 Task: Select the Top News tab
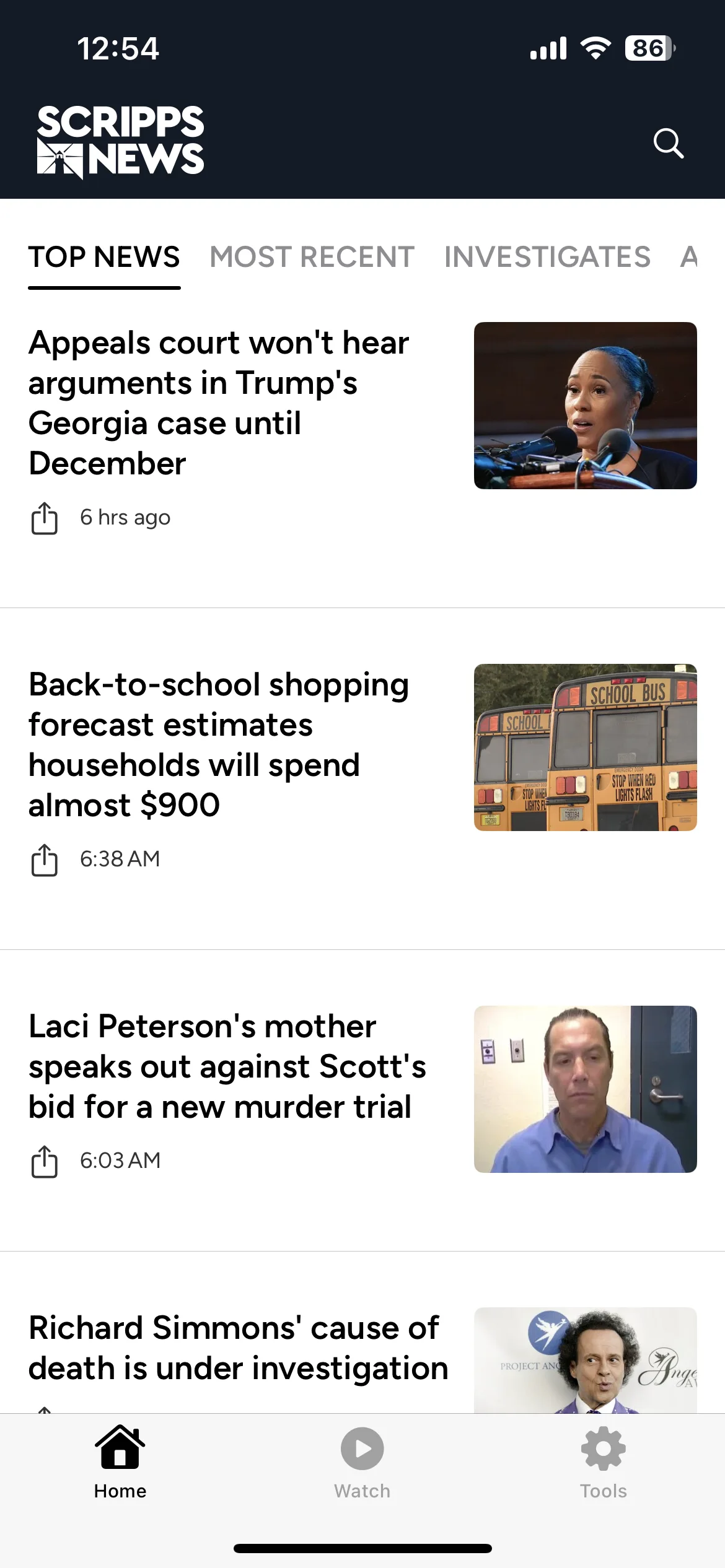[x=104, y=257]
